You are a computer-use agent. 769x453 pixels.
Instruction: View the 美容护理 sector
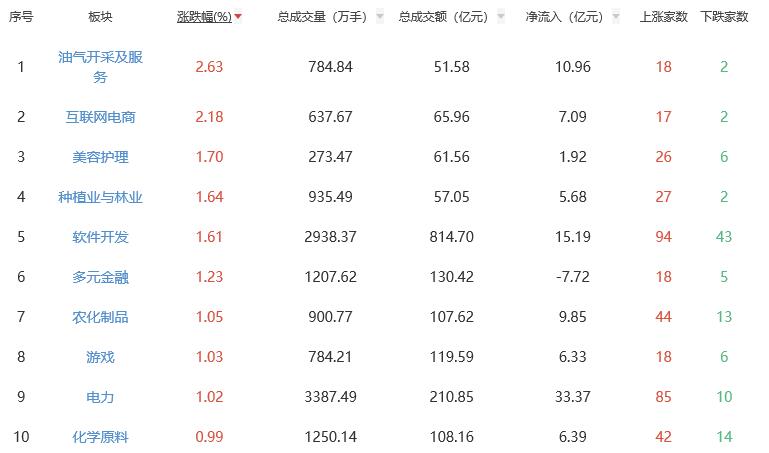100,157
